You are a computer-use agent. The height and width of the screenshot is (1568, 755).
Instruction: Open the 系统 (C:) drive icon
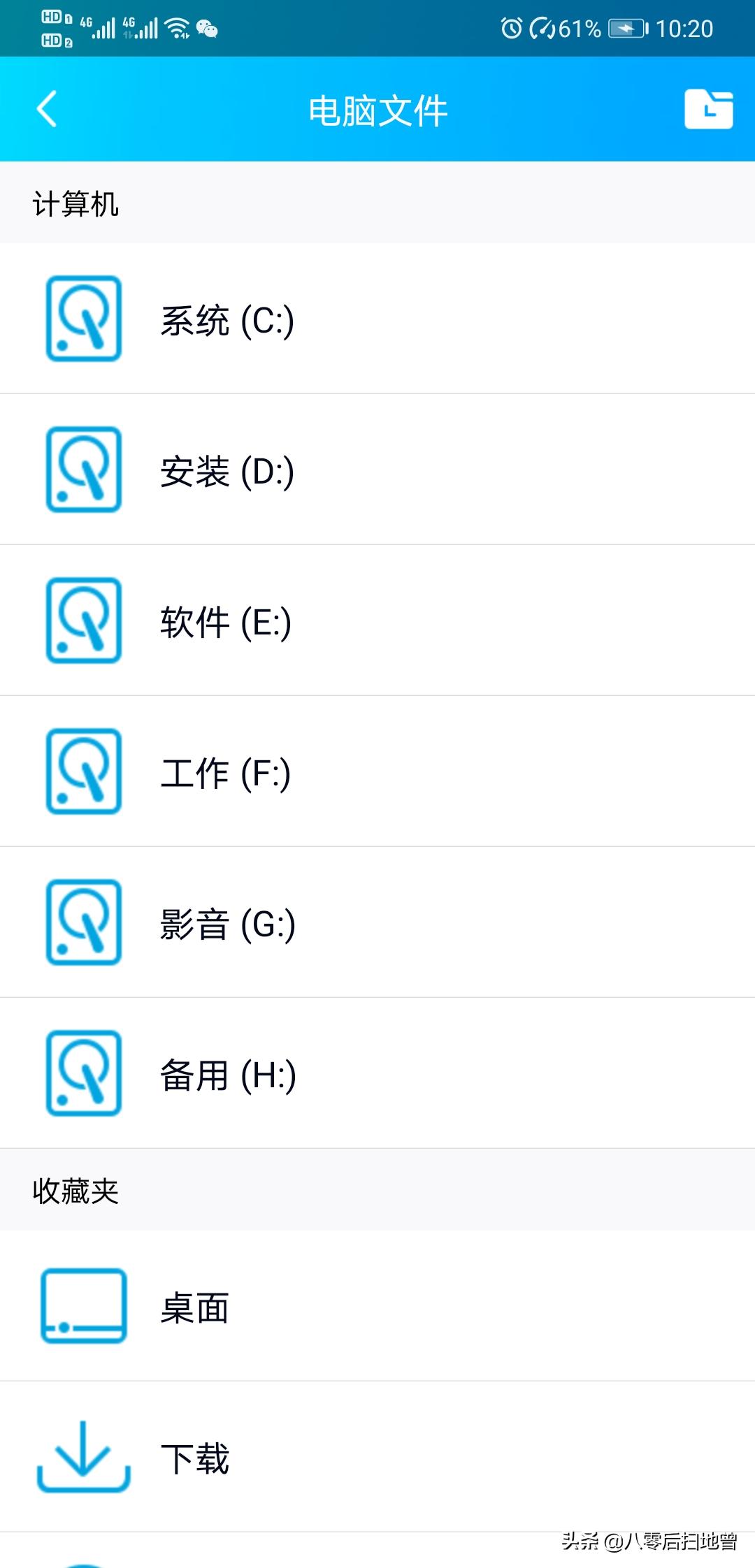83,320
